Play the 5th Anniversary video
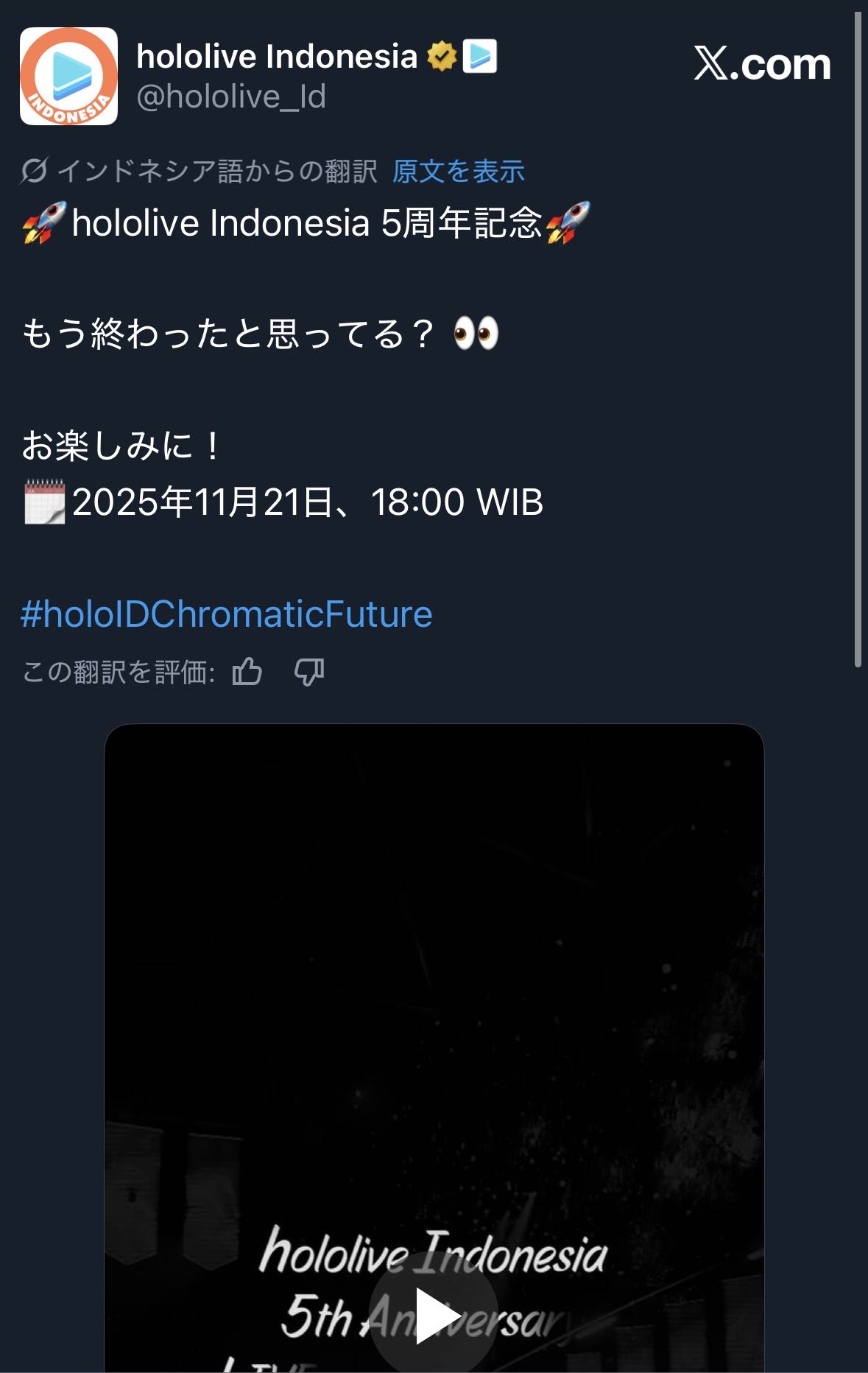This screenshot has width=868, height=1373. (x=434, y=1315)
